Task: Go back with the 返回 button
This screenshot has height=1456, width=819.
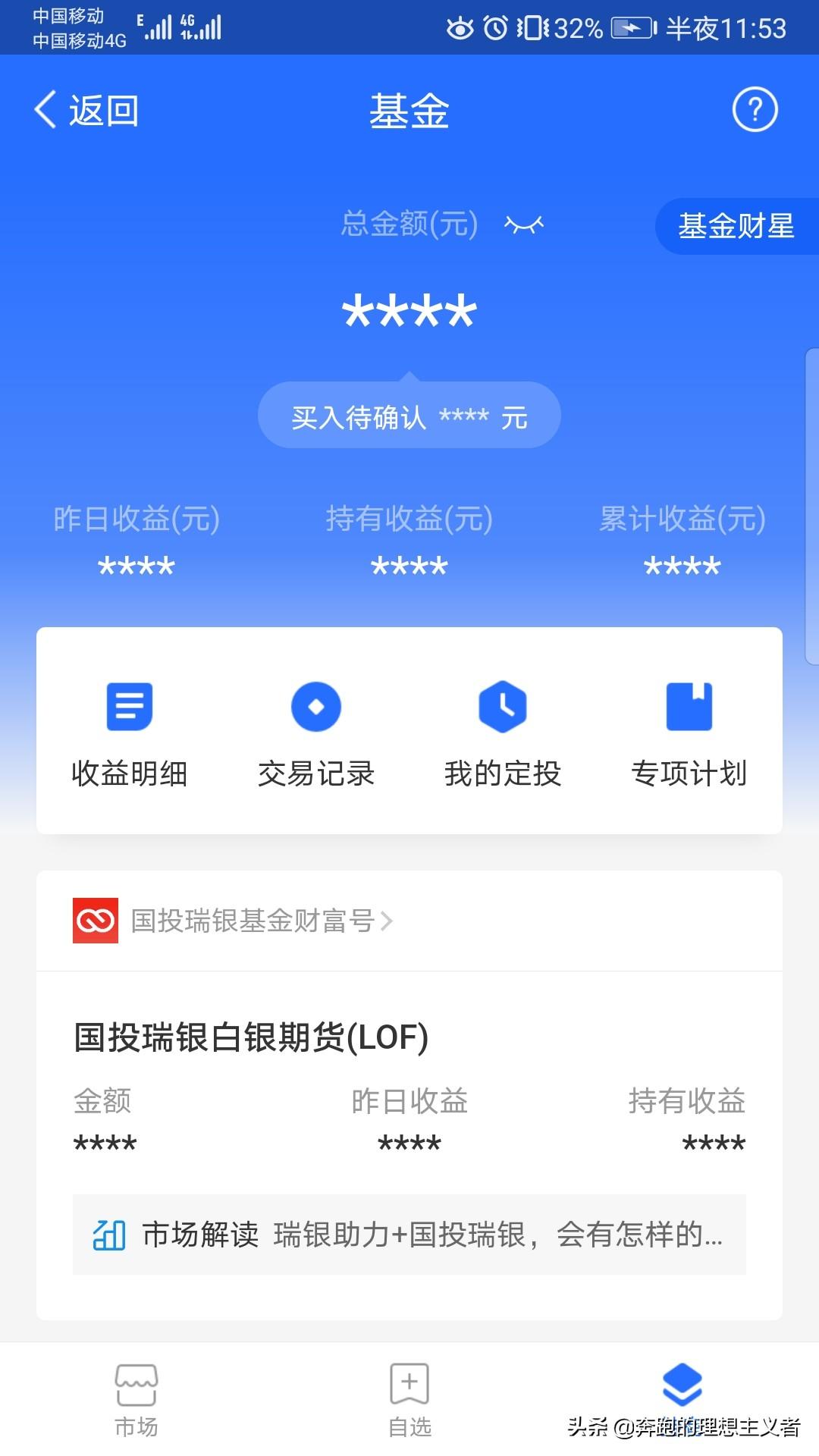Action: (86, 111)
